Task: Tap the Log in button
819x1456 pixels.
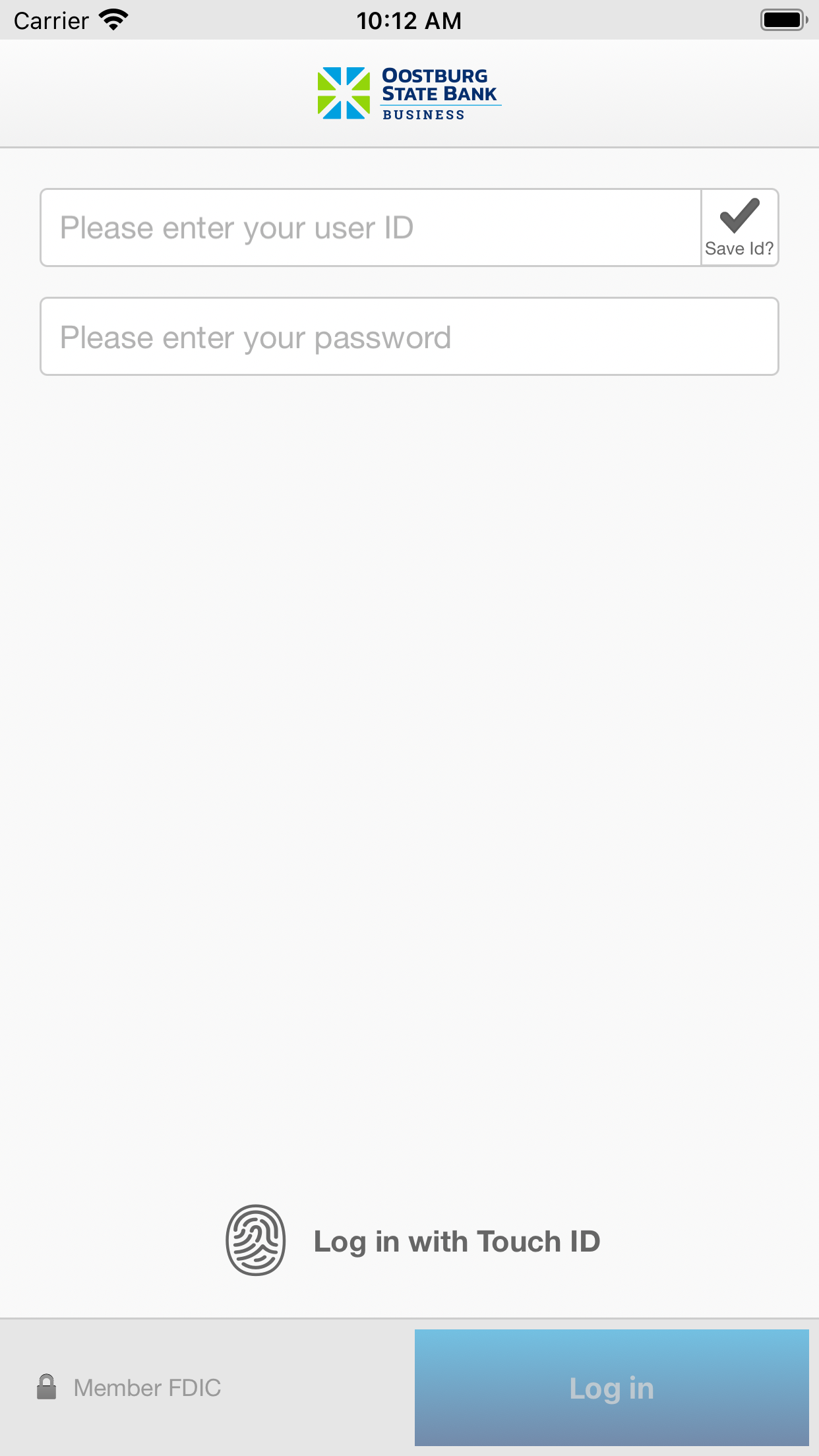Action: coord(612,1387)
